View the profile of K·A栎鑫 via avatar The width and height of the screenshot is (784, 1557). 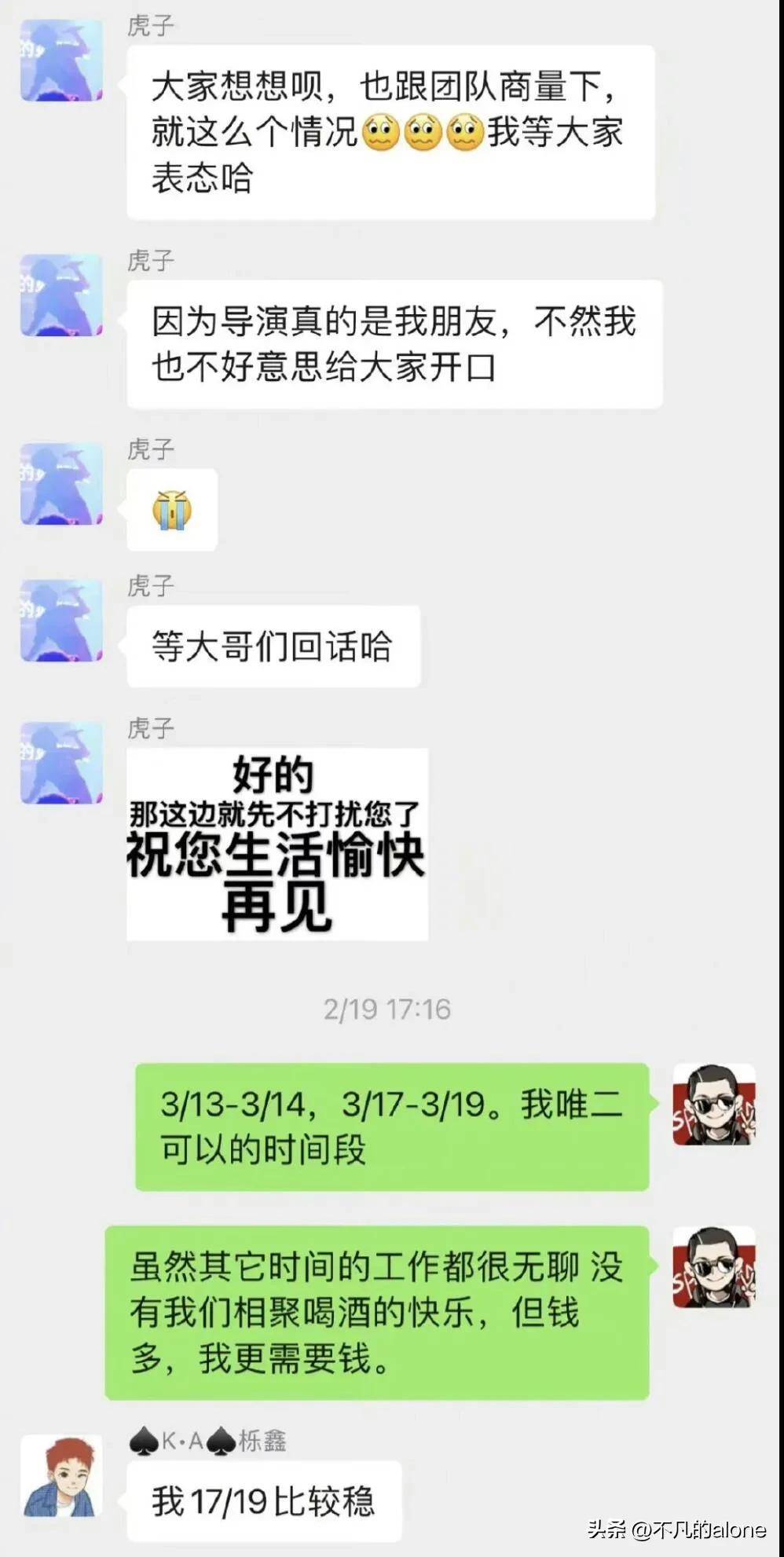click(61, 1477)
